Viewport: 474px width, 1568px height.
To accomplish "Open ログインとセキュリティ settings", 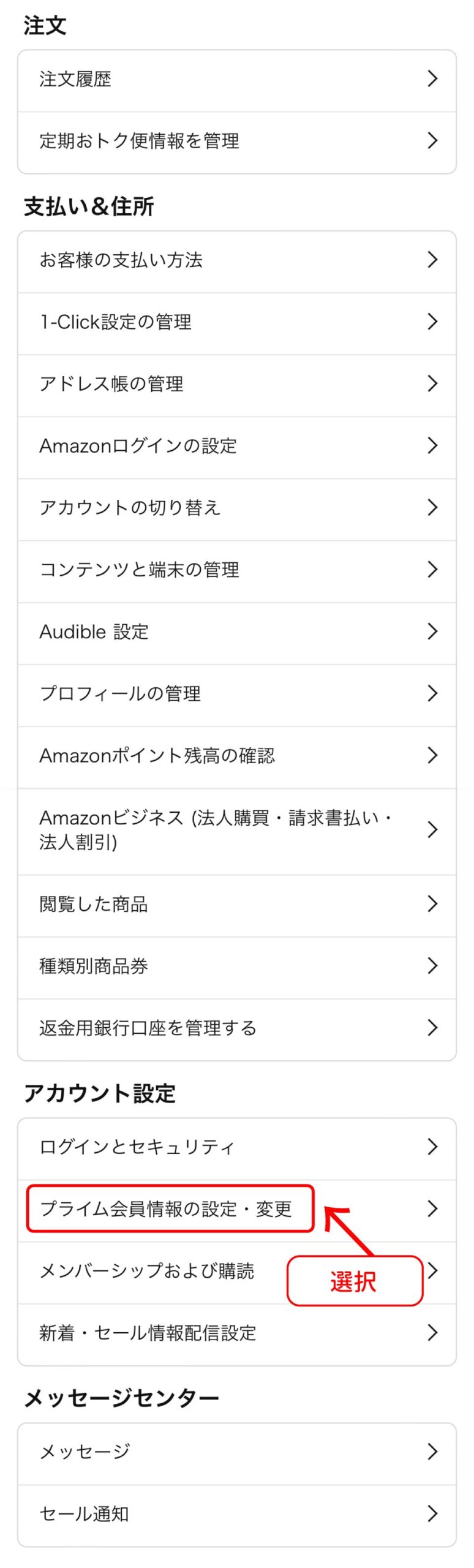I will click(236, 1147).
